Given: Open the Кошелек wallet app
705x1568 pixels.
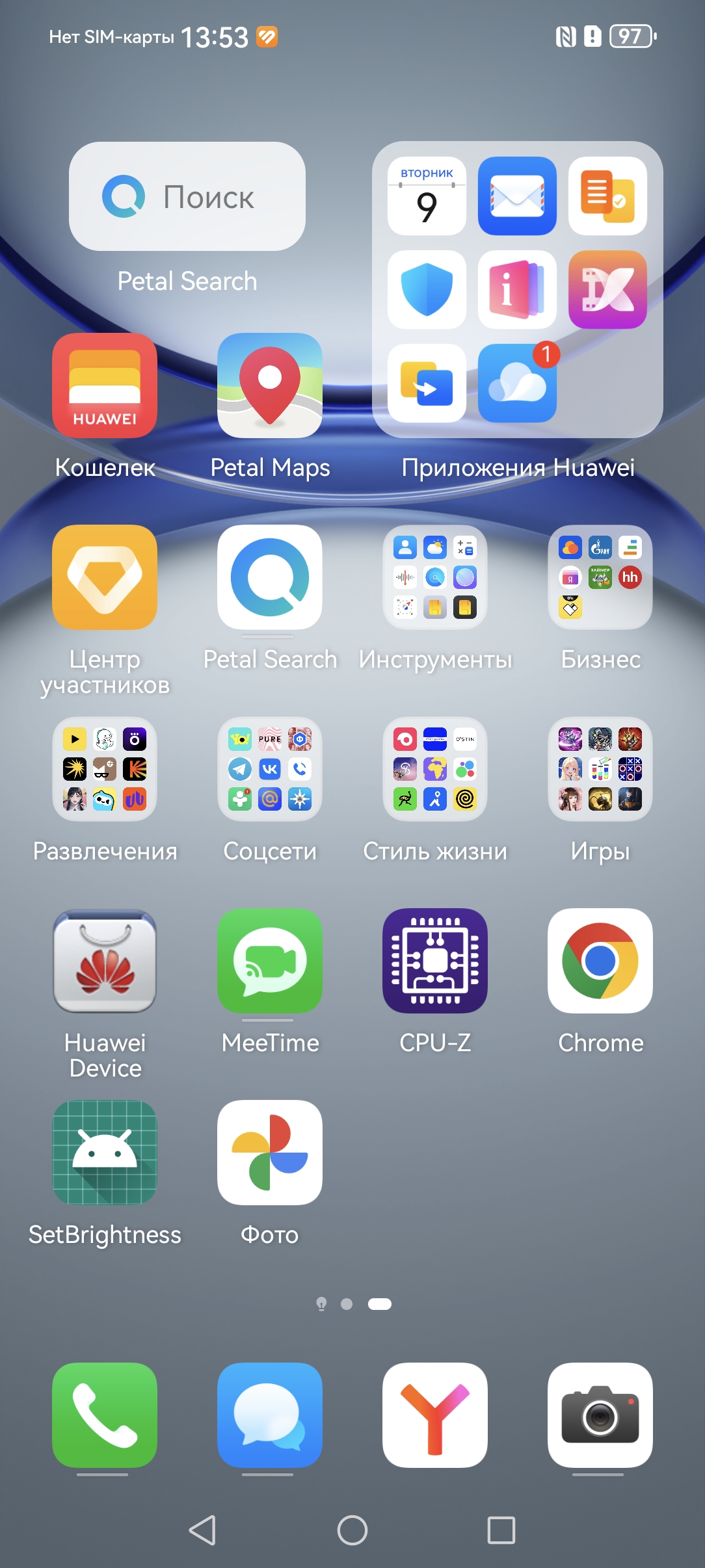Looking at the screenshot, I should pos(105,385).
